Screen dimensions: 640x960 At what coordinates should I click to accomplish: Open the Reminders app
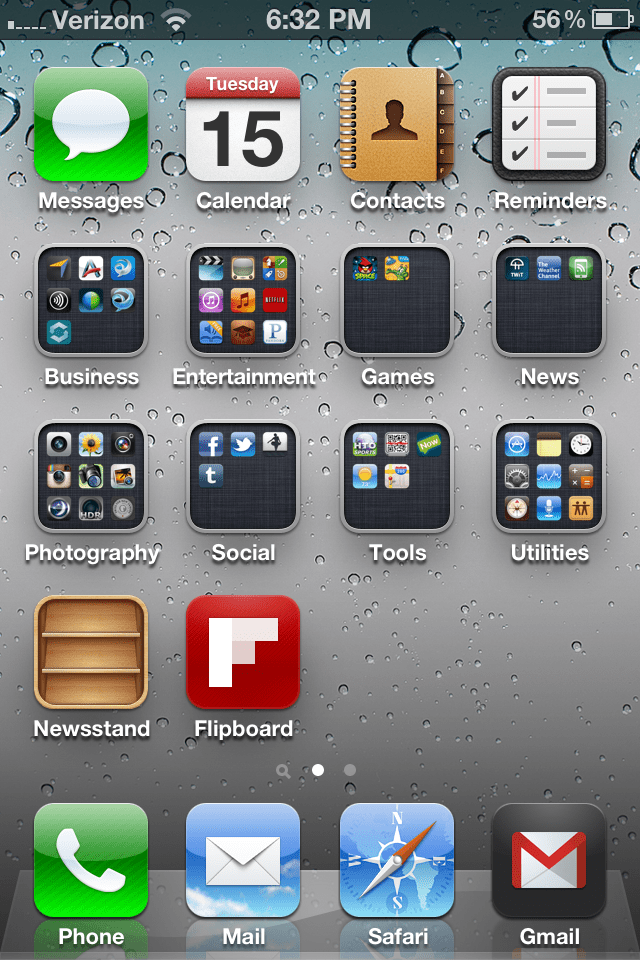pyautogui.click(x=549, y=125)
